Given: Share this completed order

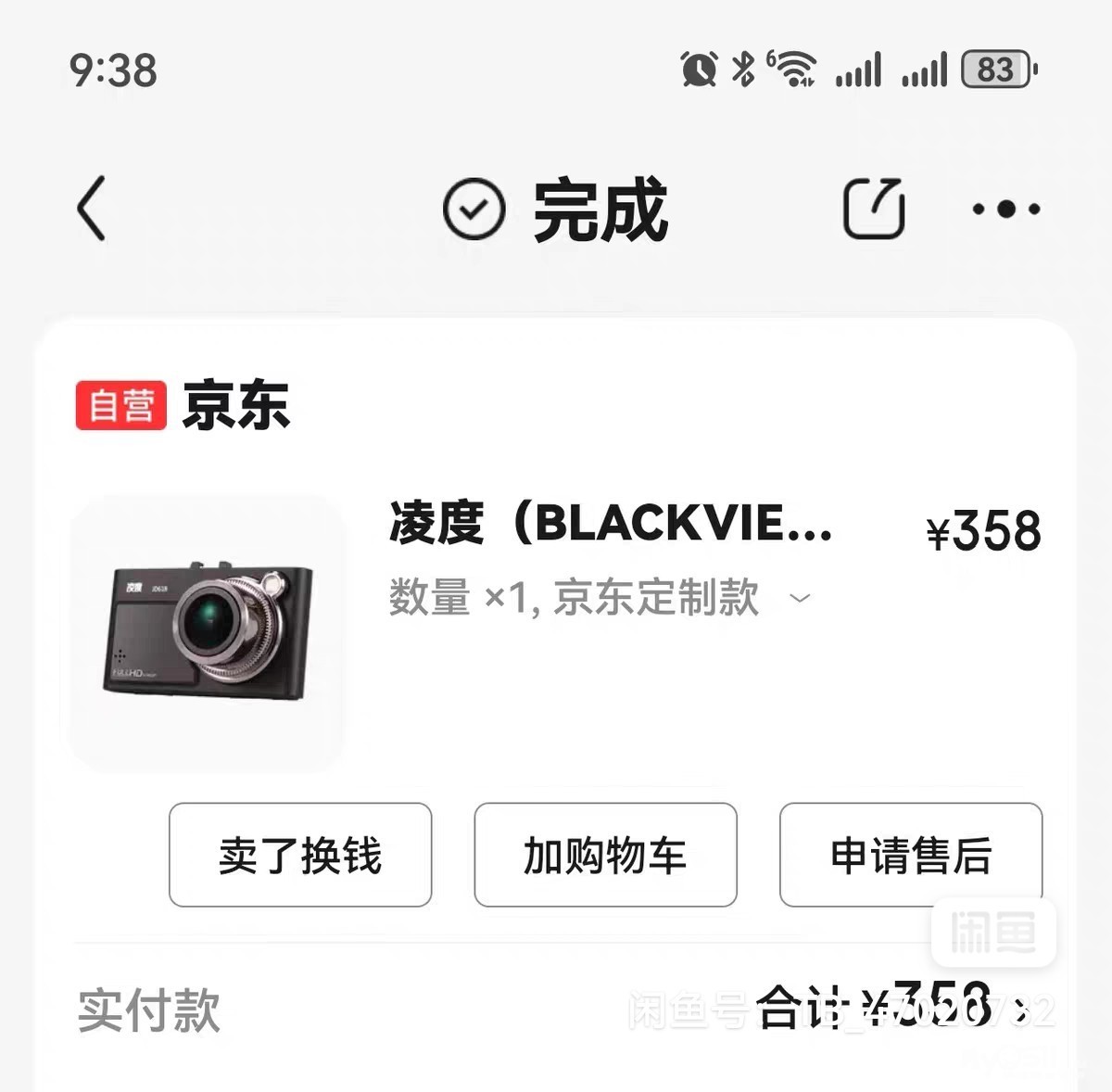Looking at the screenshot, I should (873, 209).
